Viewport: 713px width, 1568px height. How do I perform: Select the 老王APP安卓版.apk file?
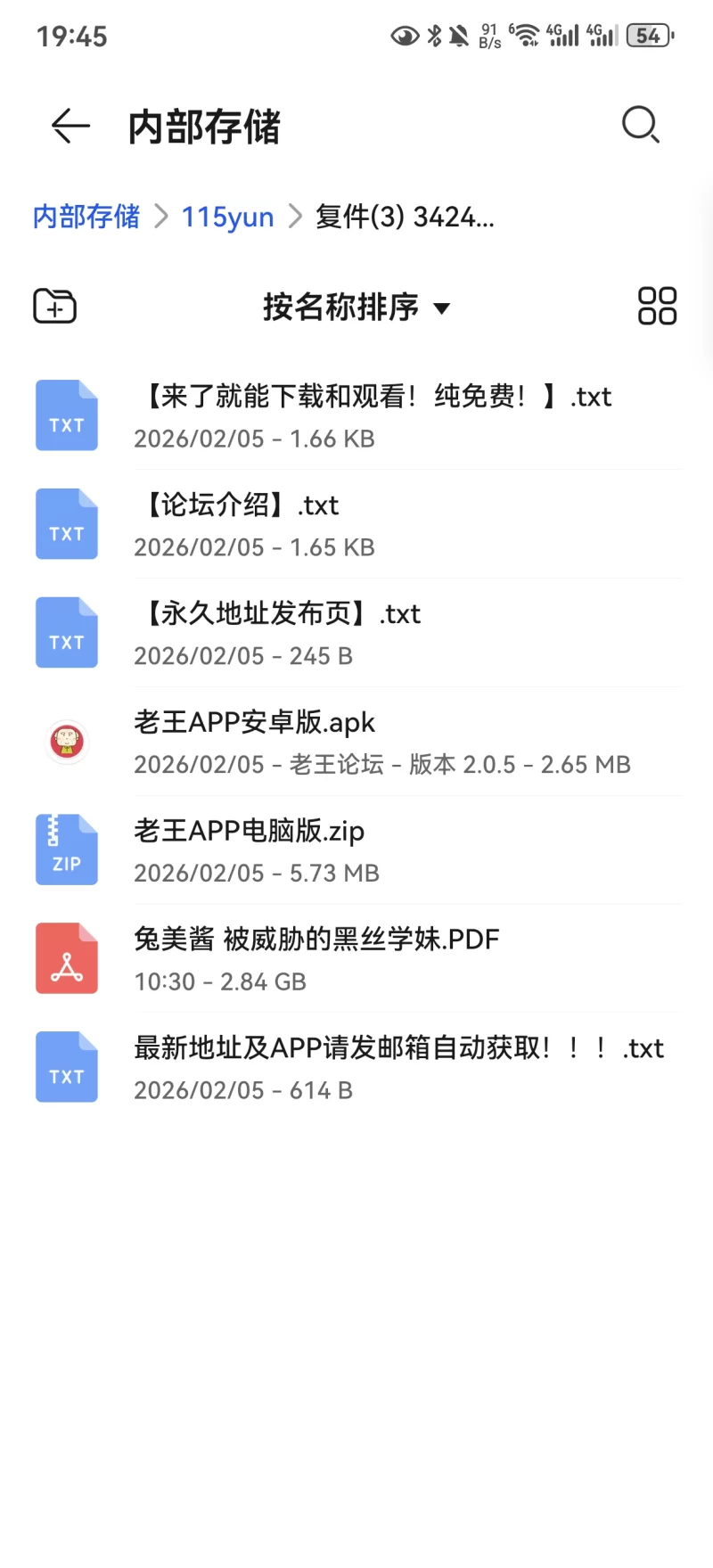[x=356, y=742]
